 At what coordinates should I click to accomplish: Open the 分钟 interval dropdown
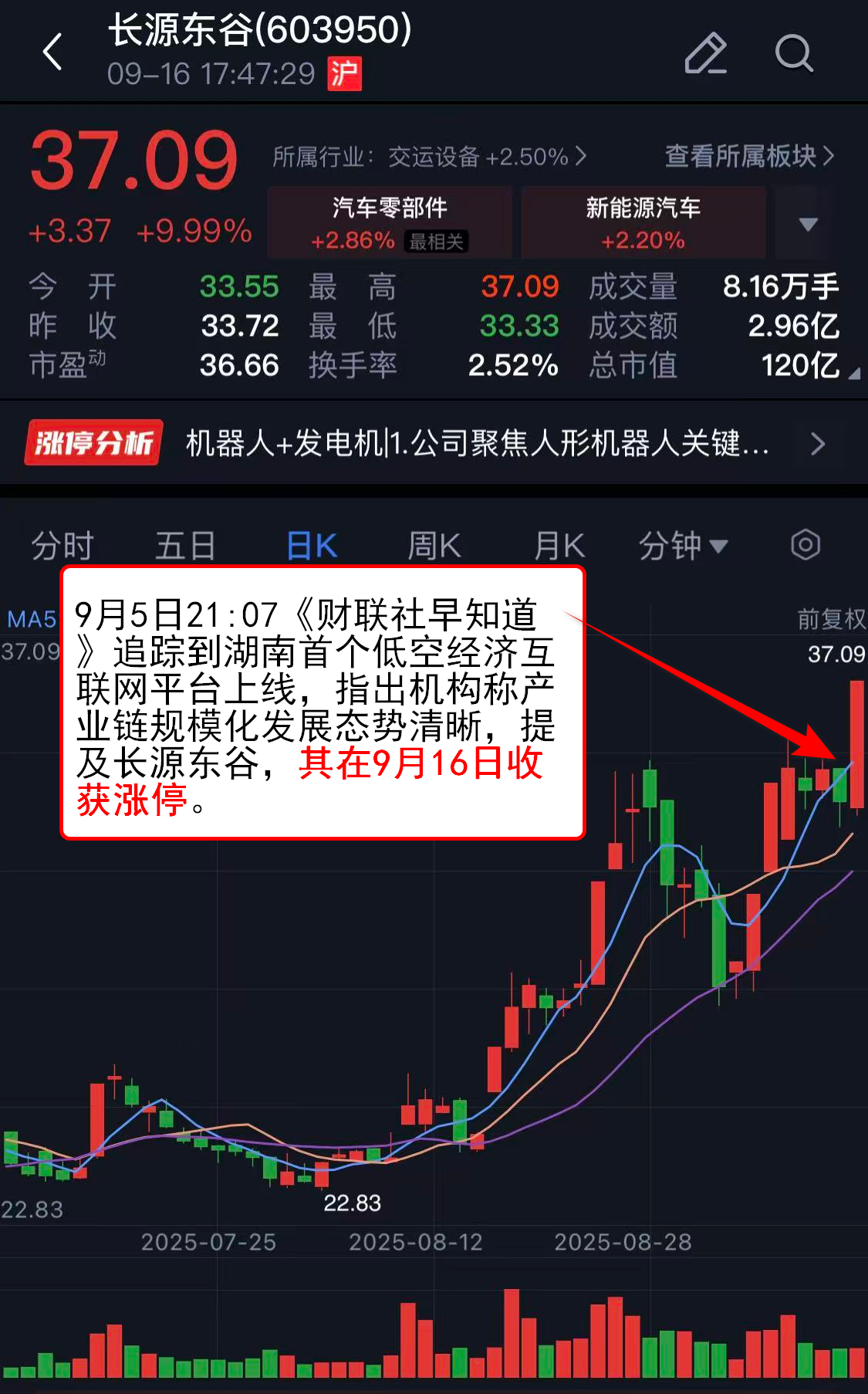tap(682, 546)
